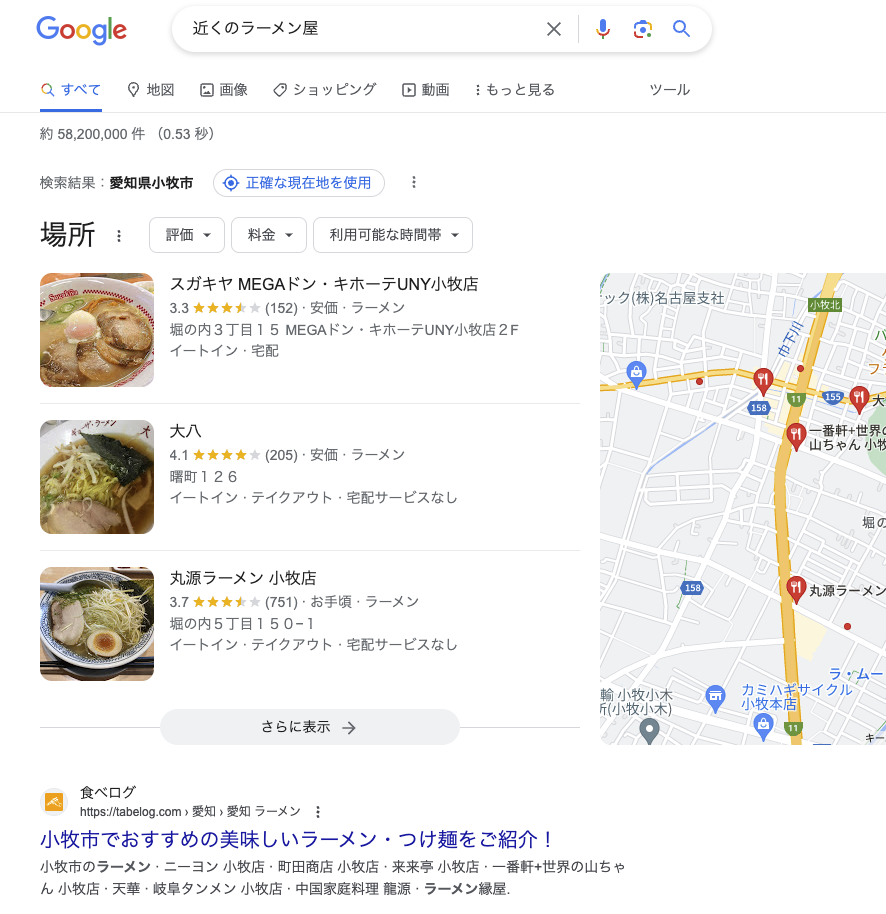Start voice search with the microphone icon
The image size is (886, 914).
[603, 29]
